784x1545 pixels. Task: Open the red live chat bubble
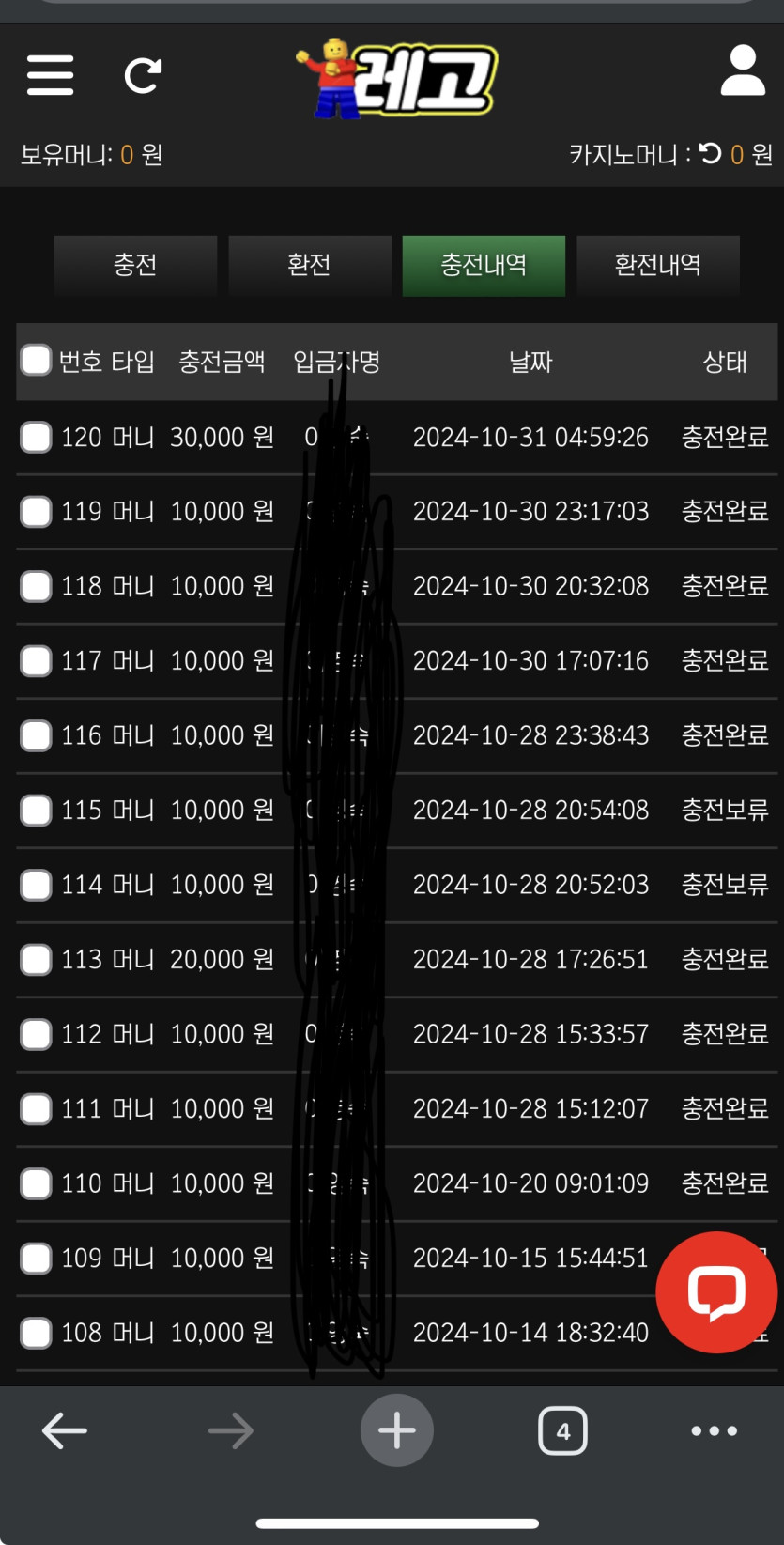click(716, 1291)
